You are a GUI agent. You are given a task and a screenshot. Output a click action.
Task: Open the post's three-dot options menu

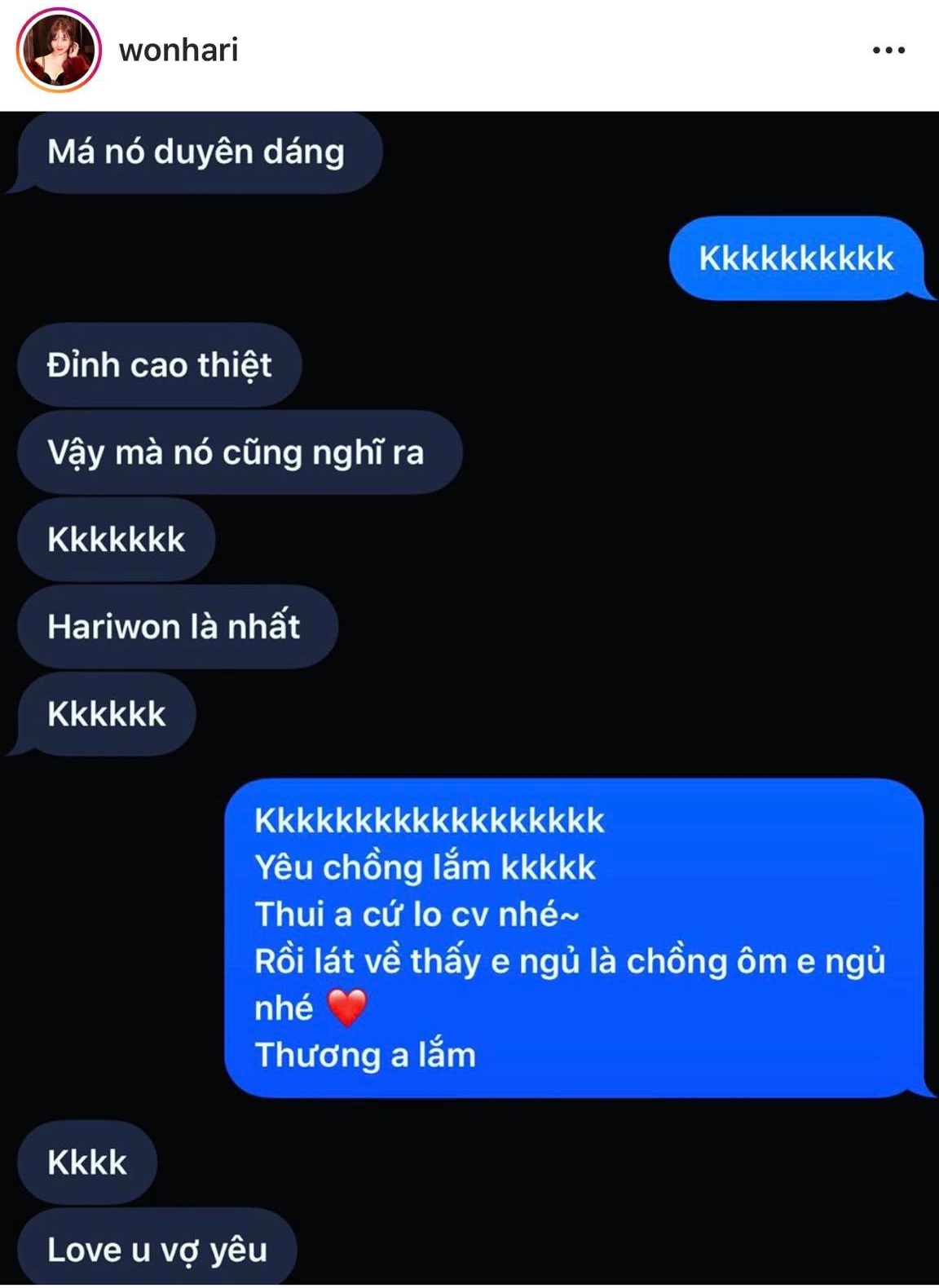888,51
